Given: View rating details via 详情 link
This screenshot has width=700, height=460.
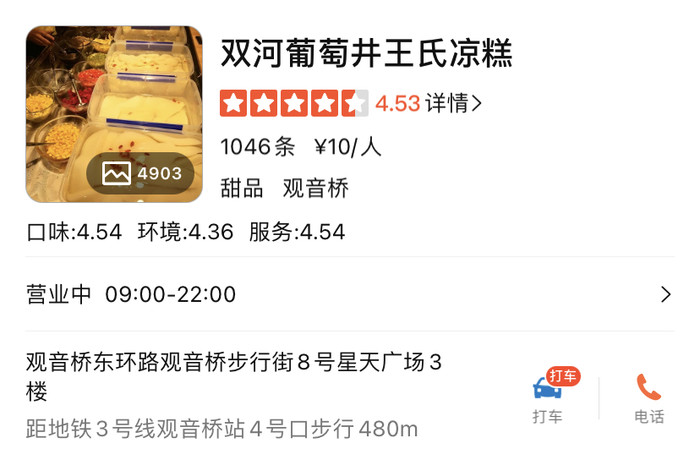Looking at the screenshot, I should (453, 103).
